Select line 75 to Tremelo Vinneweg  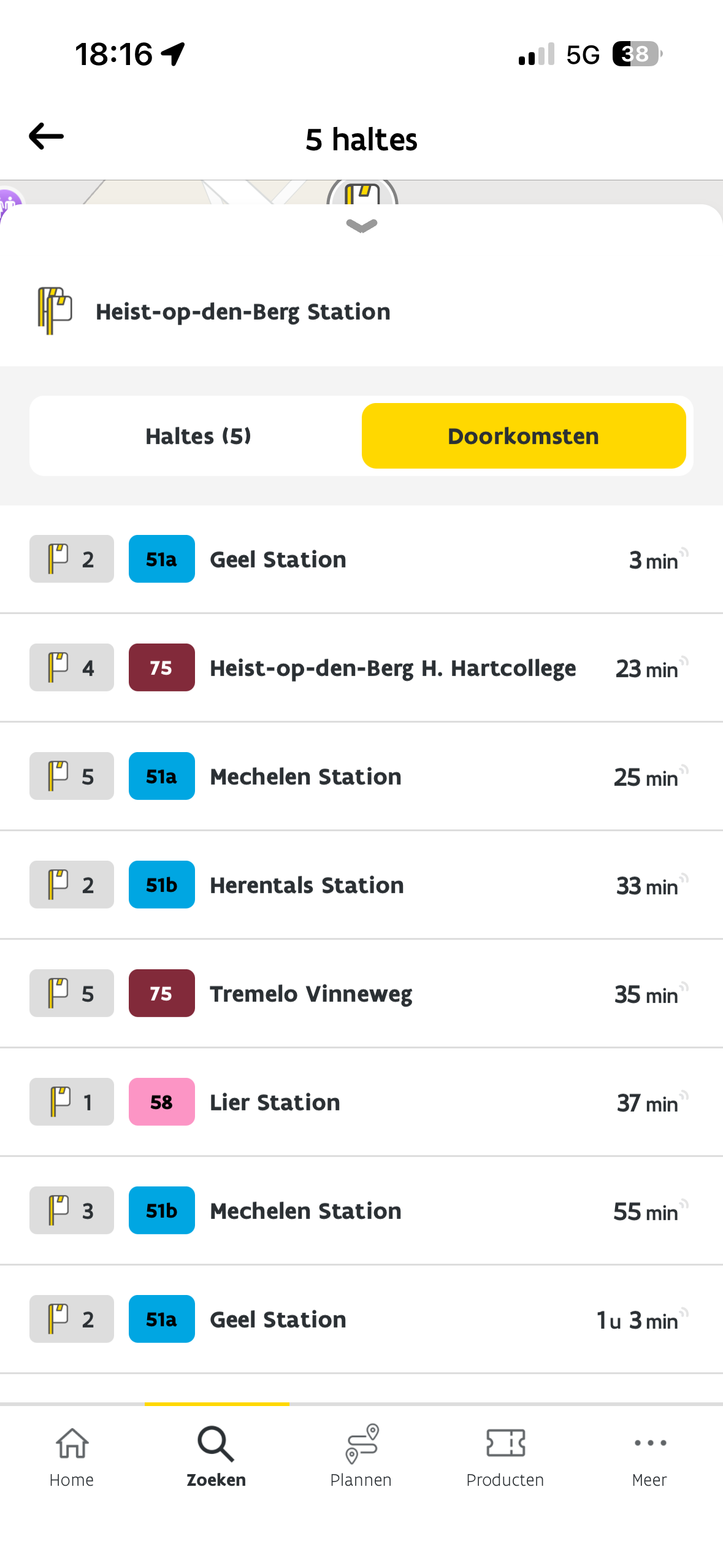[x=361, y=994]
